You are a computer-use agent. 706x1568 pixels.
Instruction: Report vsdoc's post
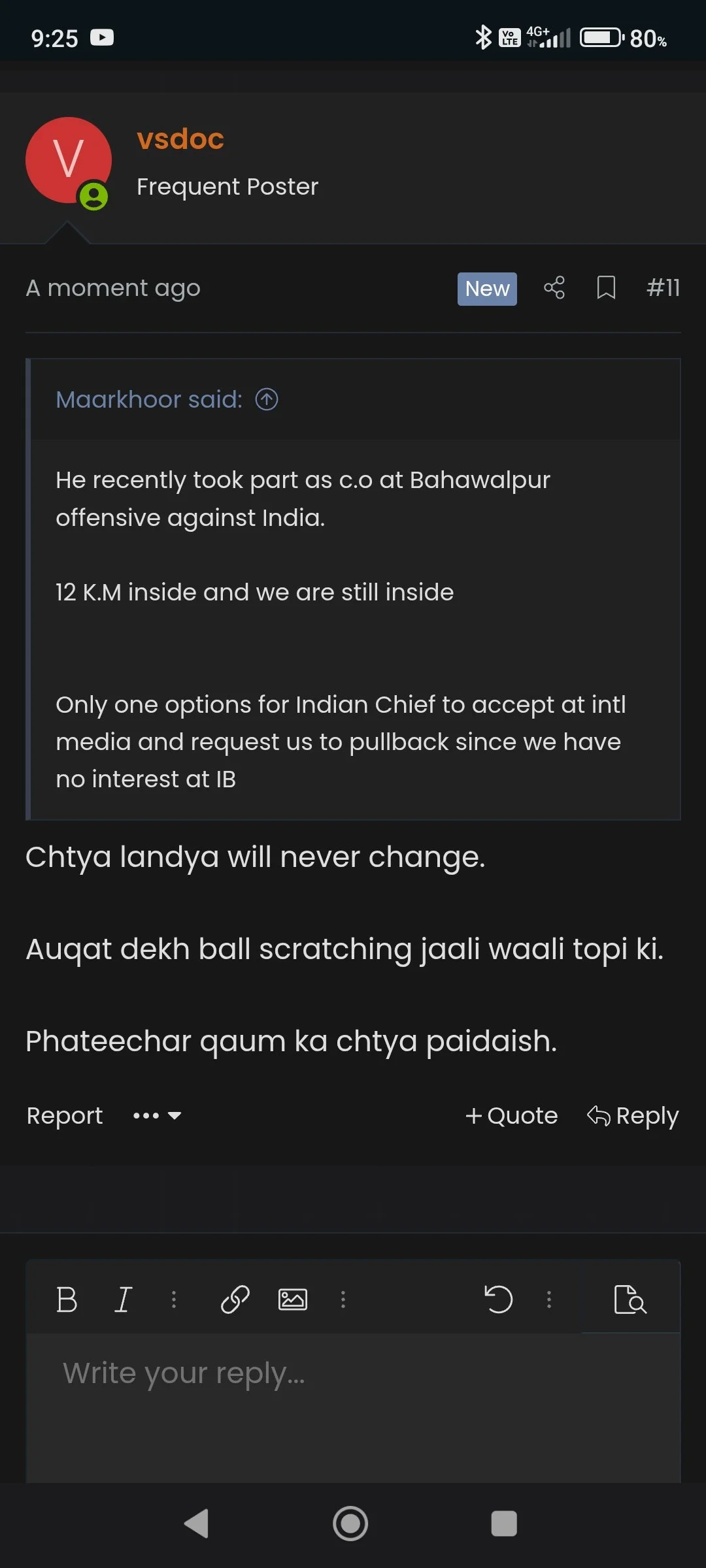[x=65, y=1115]
